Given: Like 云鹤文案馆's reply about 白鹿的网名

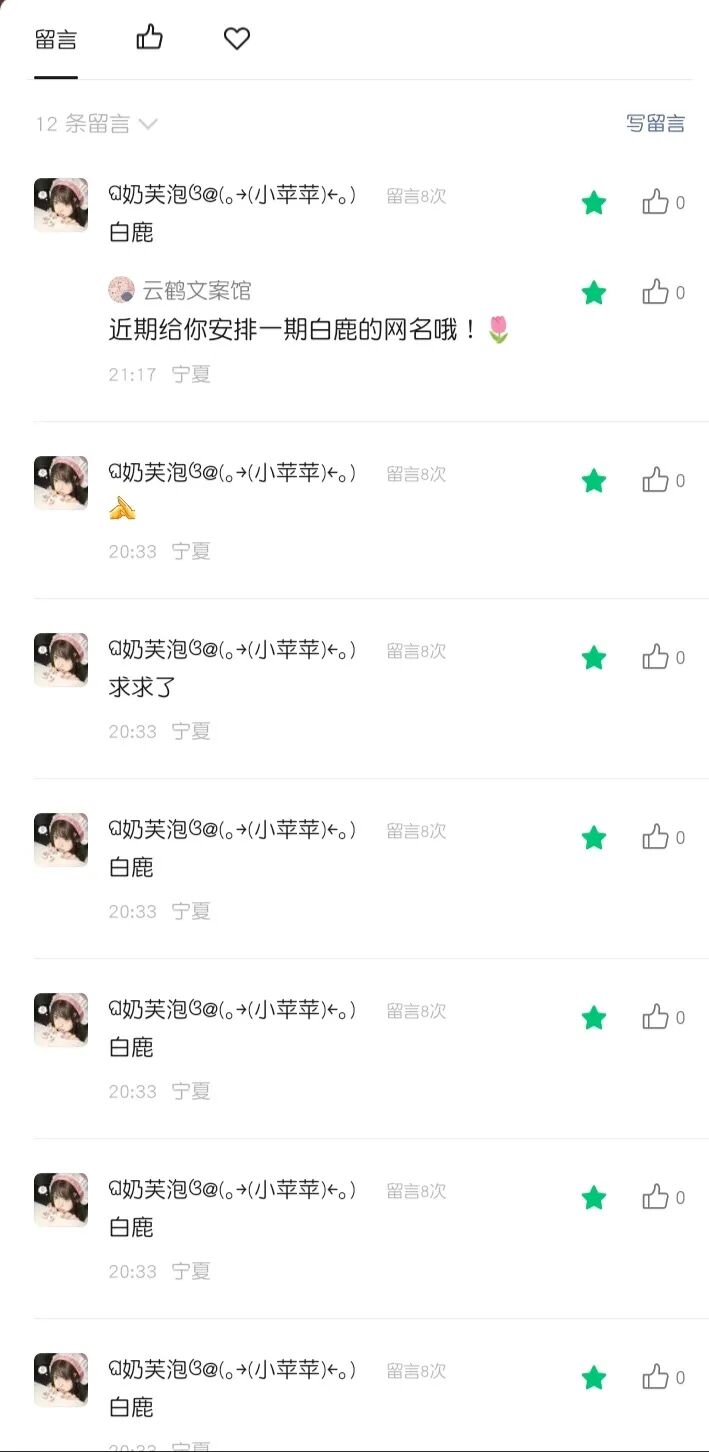Looking at the screenshot, I should (656, 292).
